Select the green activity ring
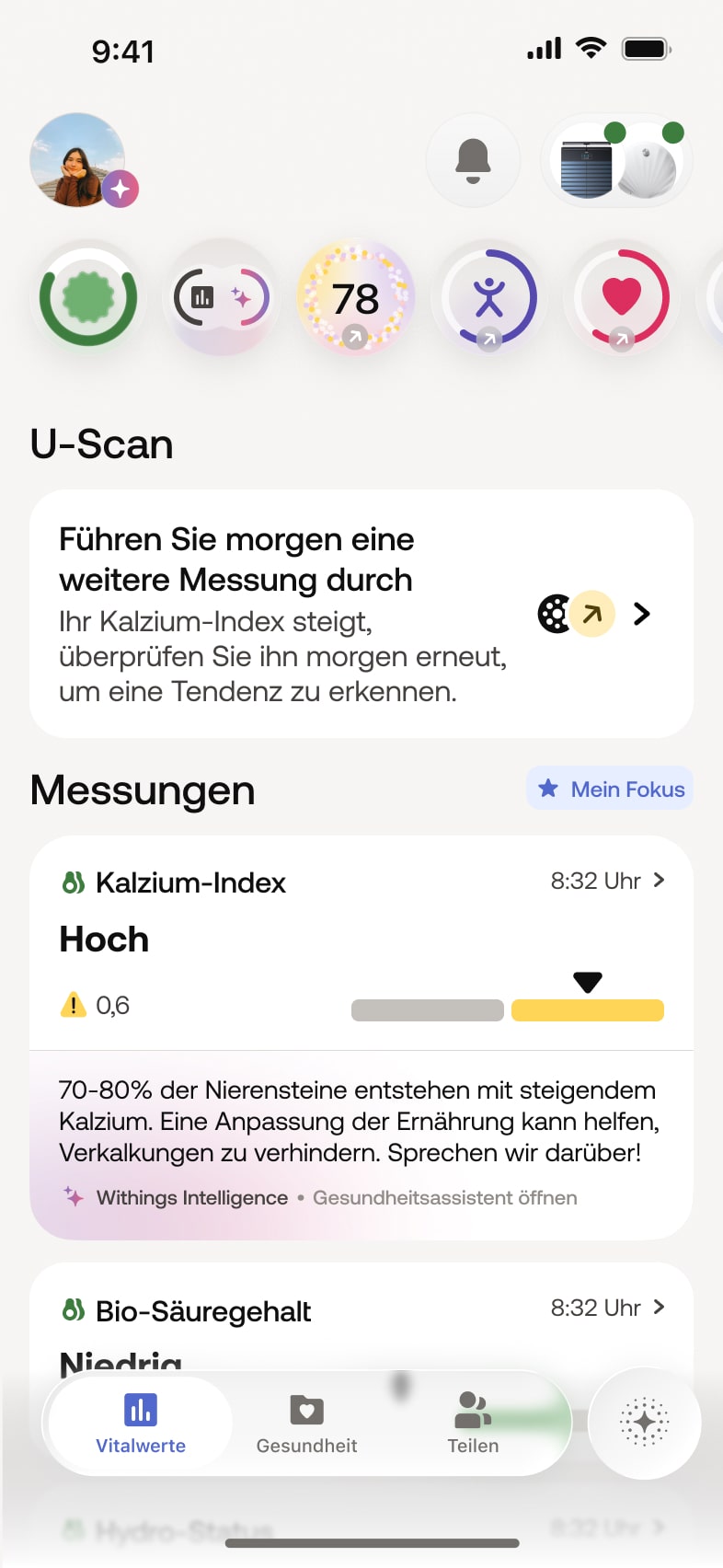This screenshot has width=723, height=1568. (x=87, y=297)
